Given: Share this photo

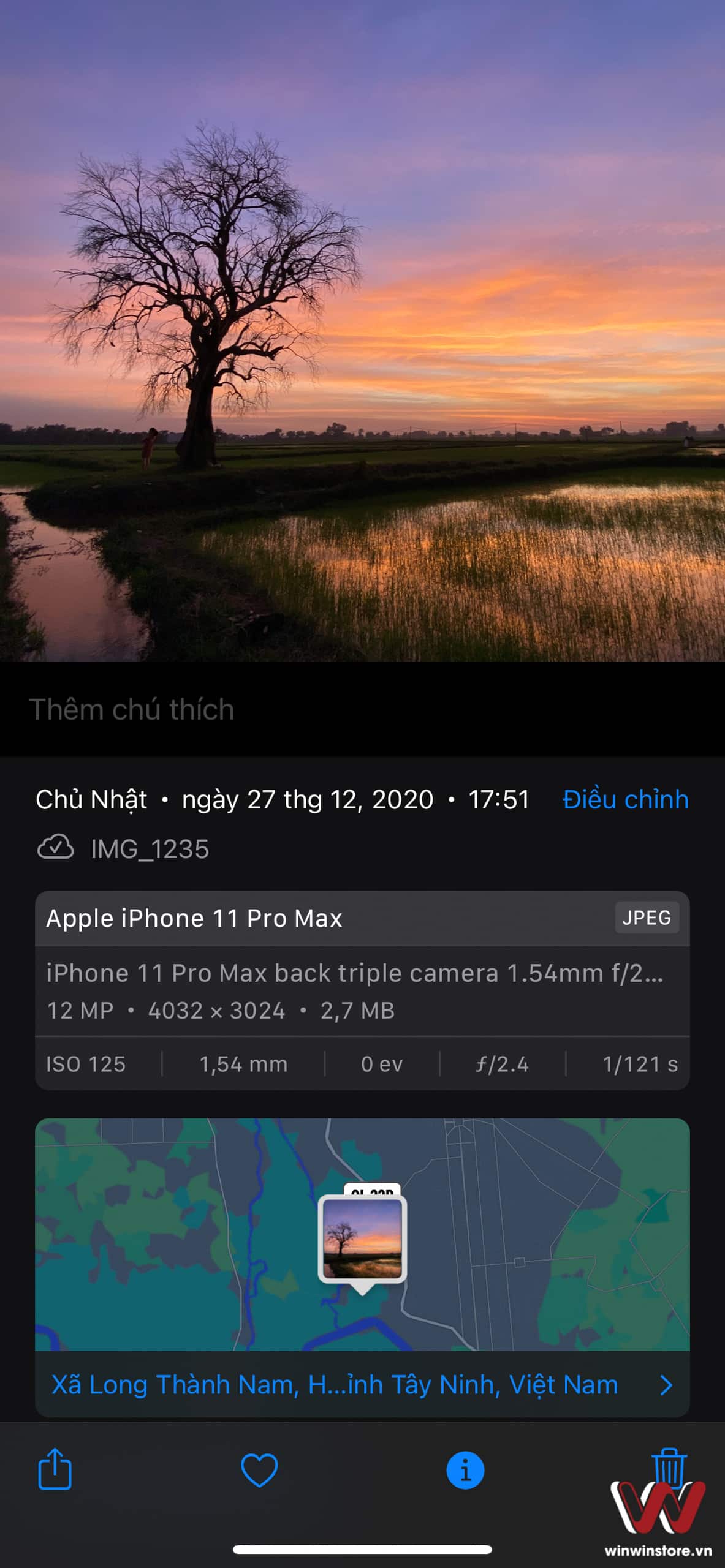Looking at the screenshot, I should coord(55,1469).
